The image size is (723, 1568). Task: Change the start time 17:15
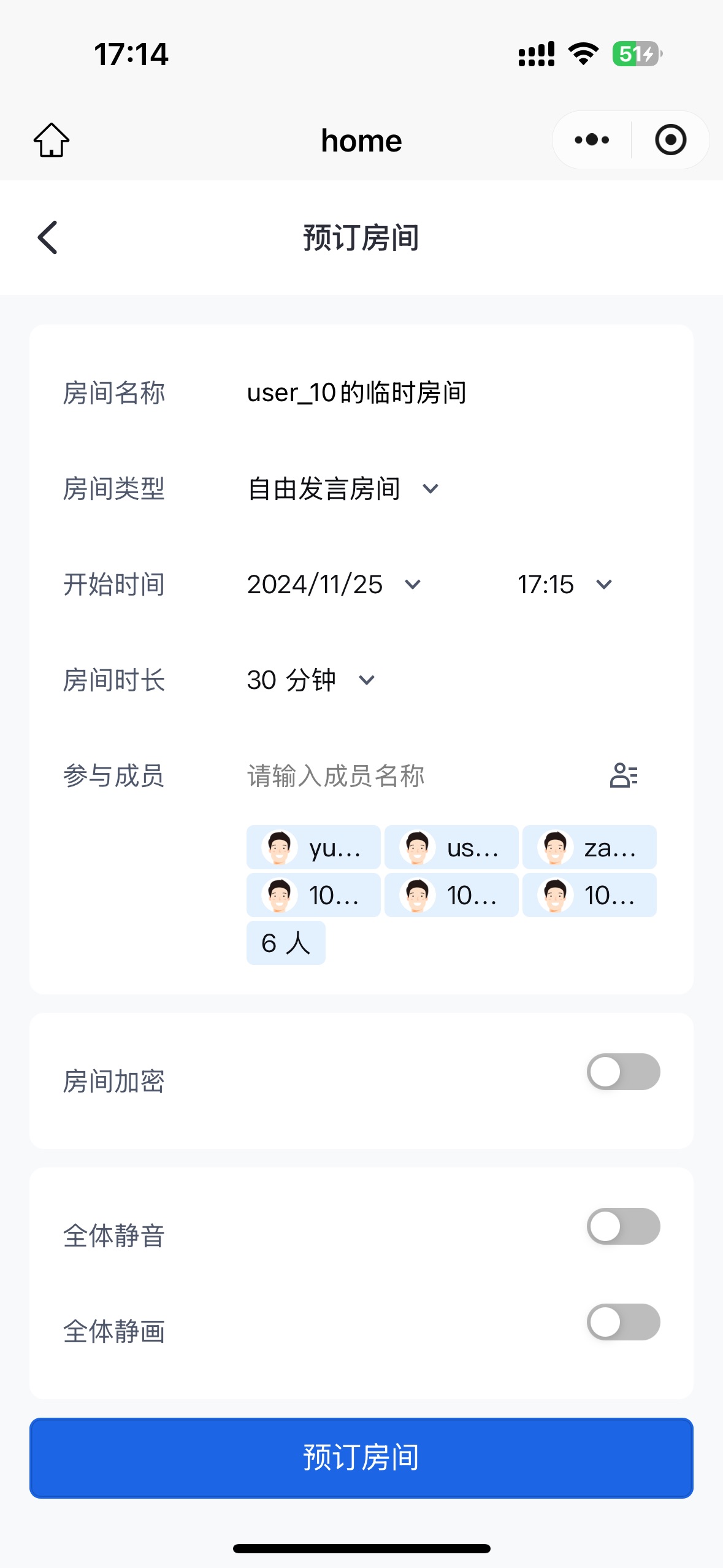[564, 585]
